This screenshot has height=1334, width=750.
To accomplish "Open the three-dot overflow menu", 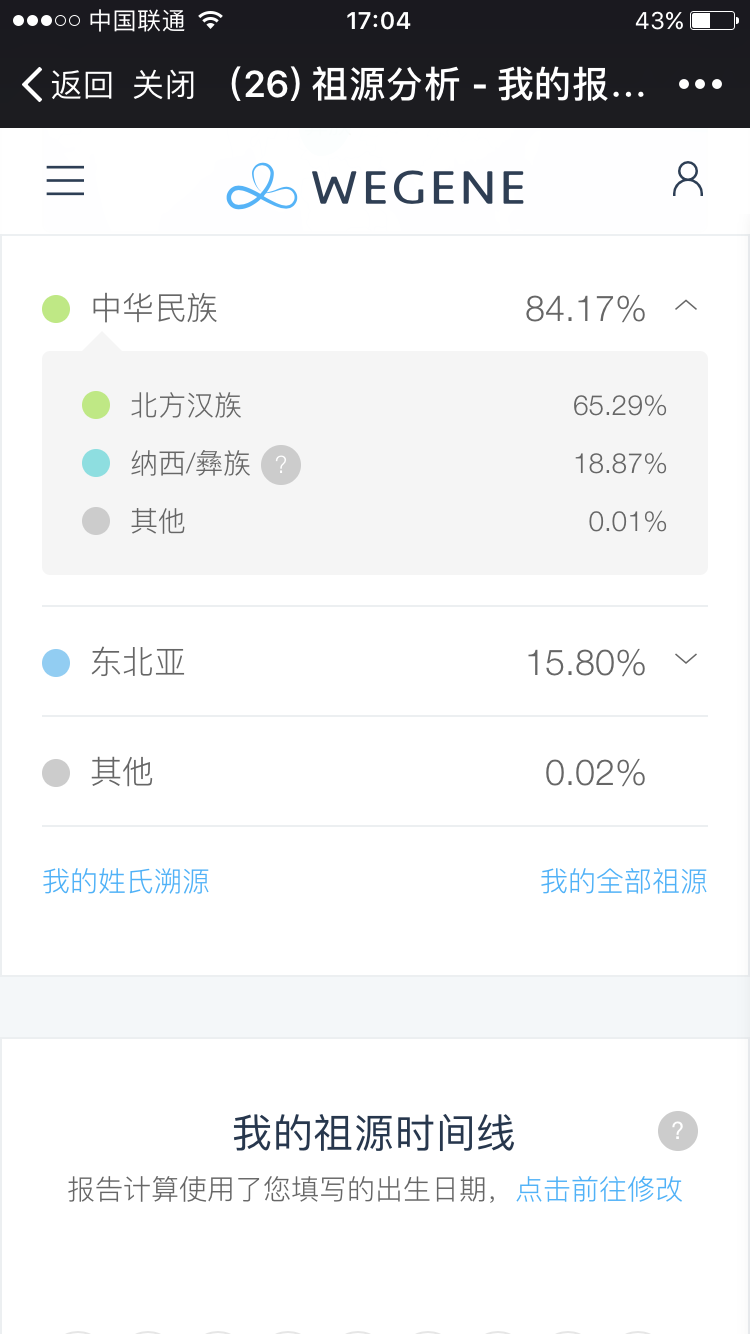I will 700,85.
